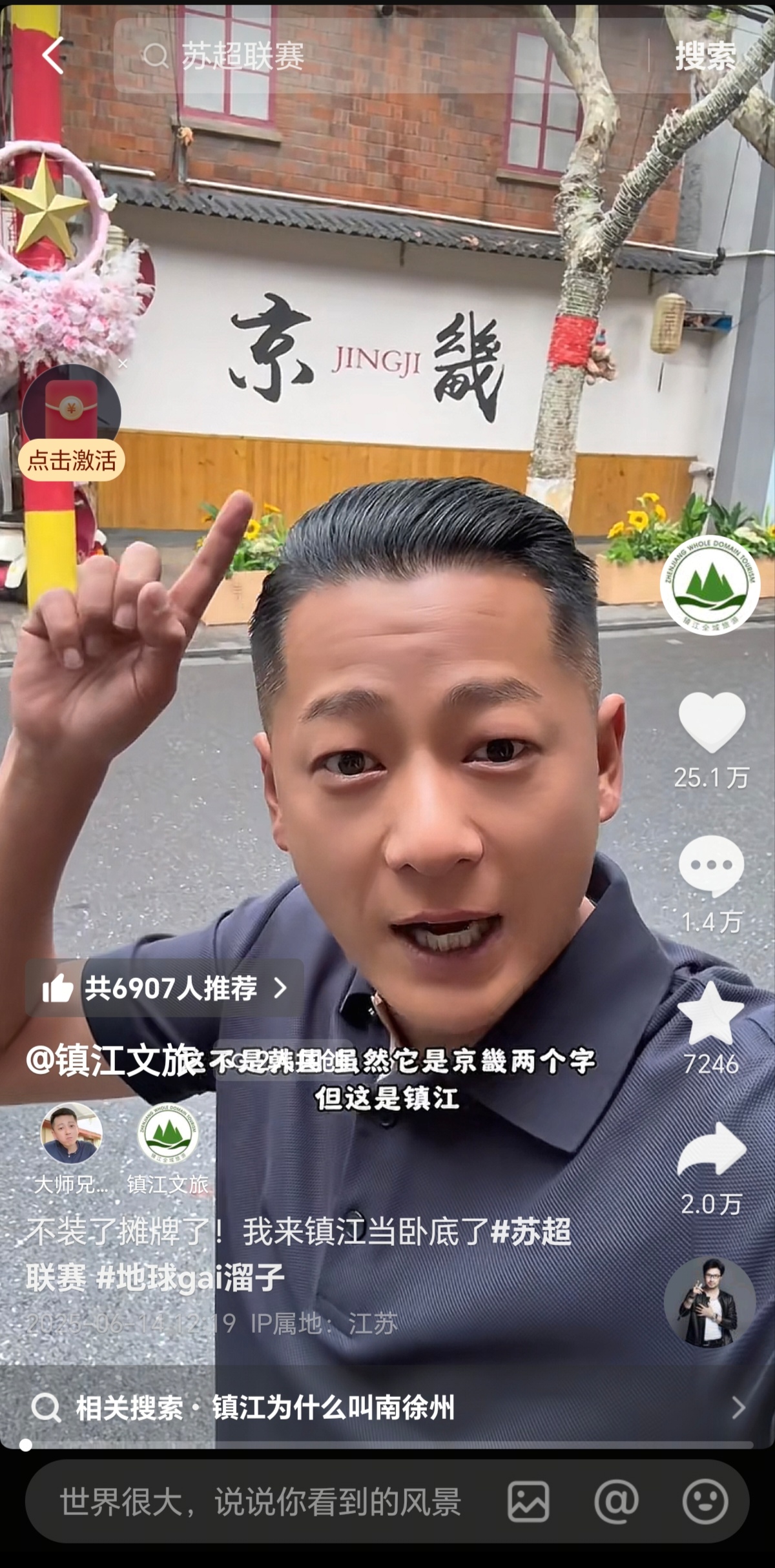Like this video with the heart
The image size is (775, 1568).
point(711,722)
